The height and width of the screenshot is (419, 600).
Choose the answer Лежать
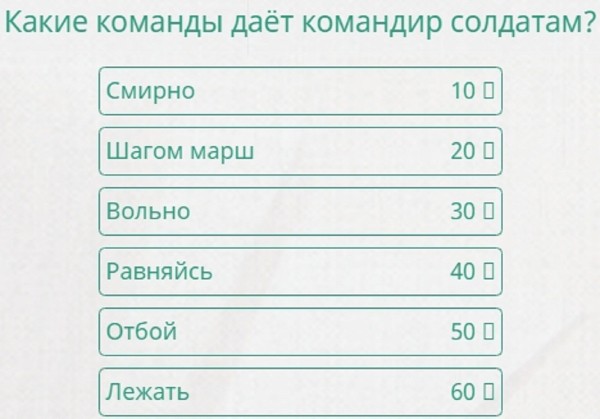click(x=300, y=391)
